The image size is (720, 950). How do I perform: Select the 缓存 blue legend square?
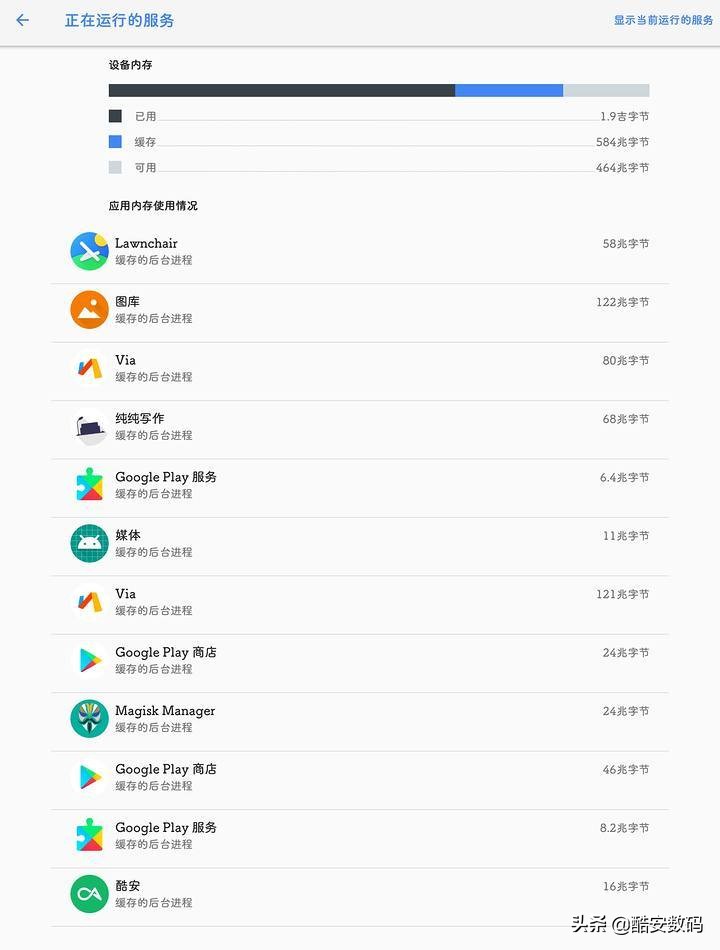(x=115, y=141)
